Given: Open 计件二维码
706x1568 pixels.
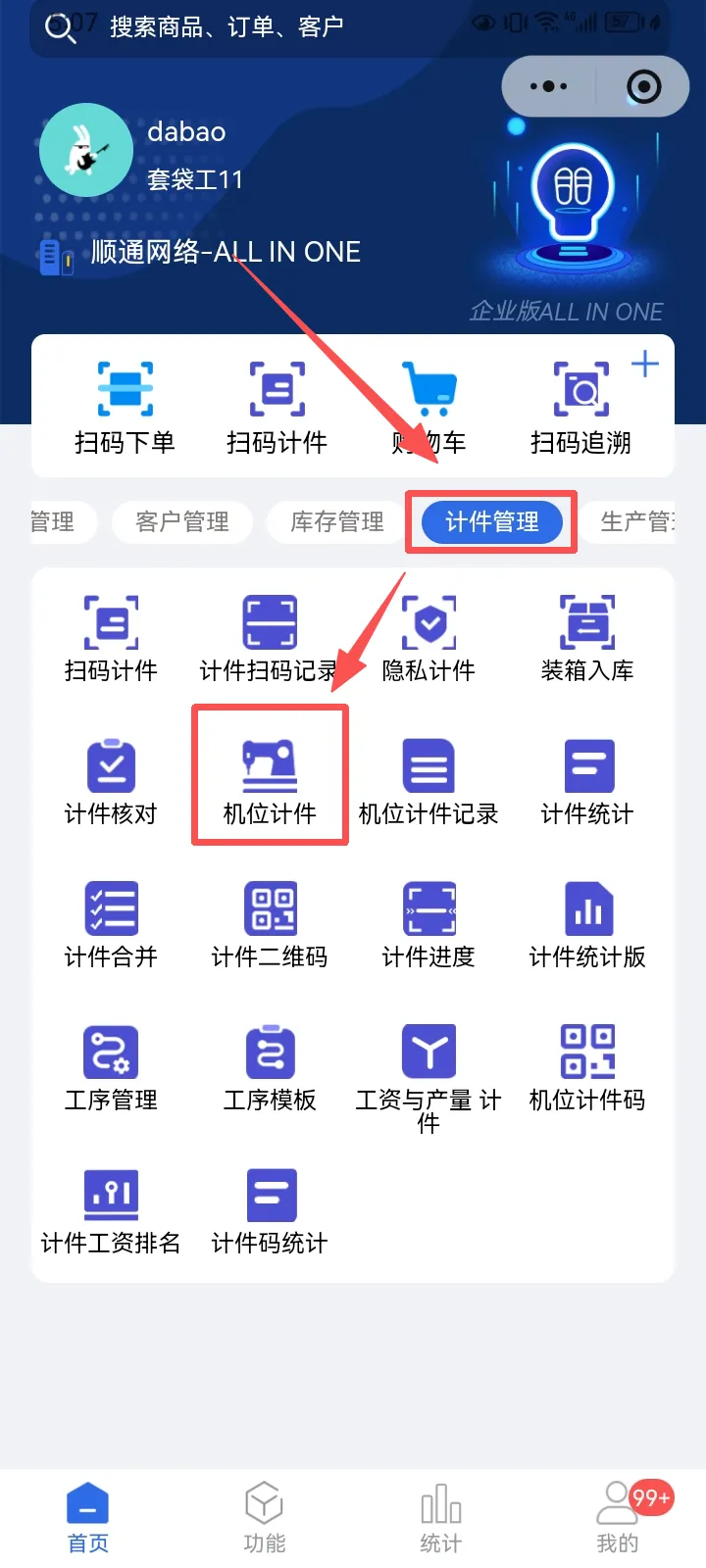Looking at the screenshot, I should [270, 924].
